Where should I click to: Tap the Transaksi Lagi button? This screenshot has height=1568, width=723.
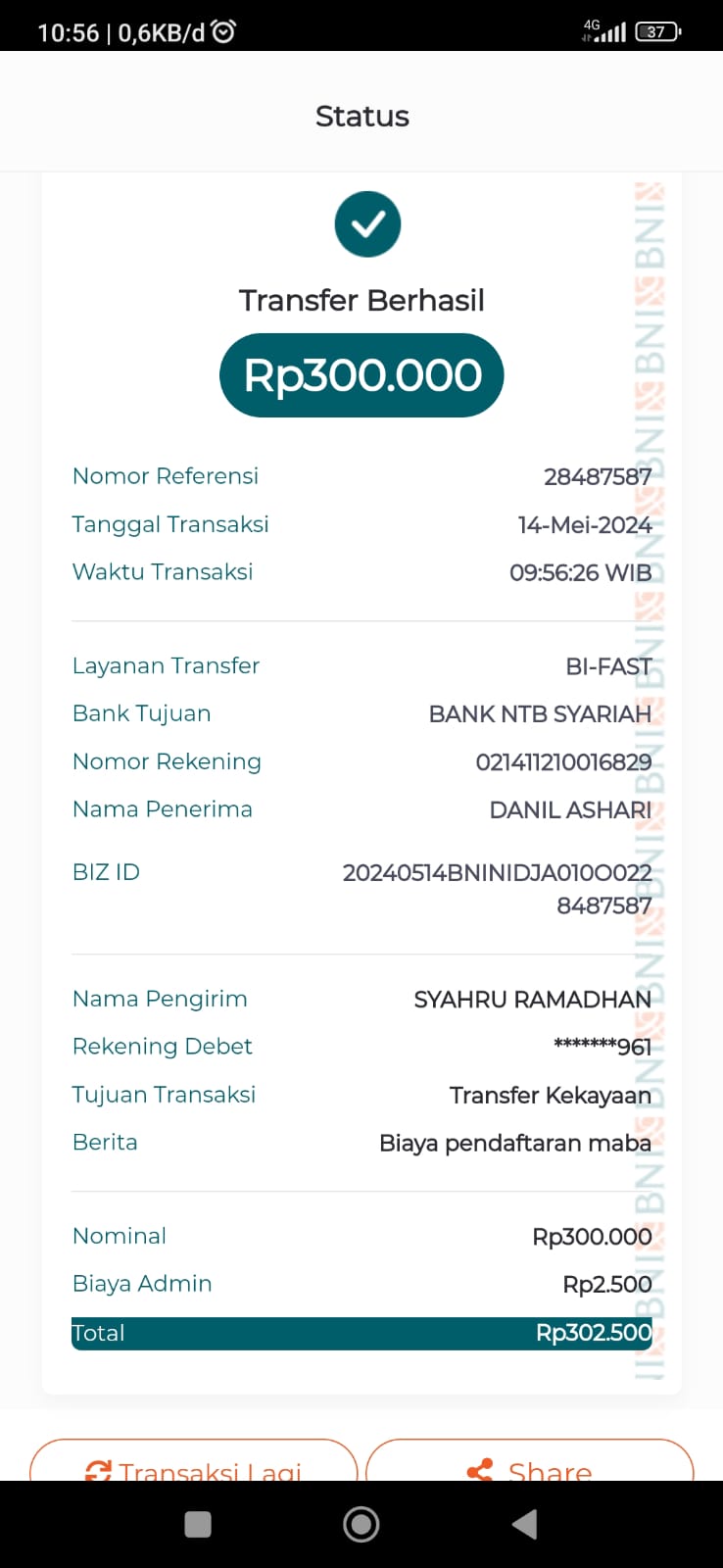click(x=194, y=1463)
